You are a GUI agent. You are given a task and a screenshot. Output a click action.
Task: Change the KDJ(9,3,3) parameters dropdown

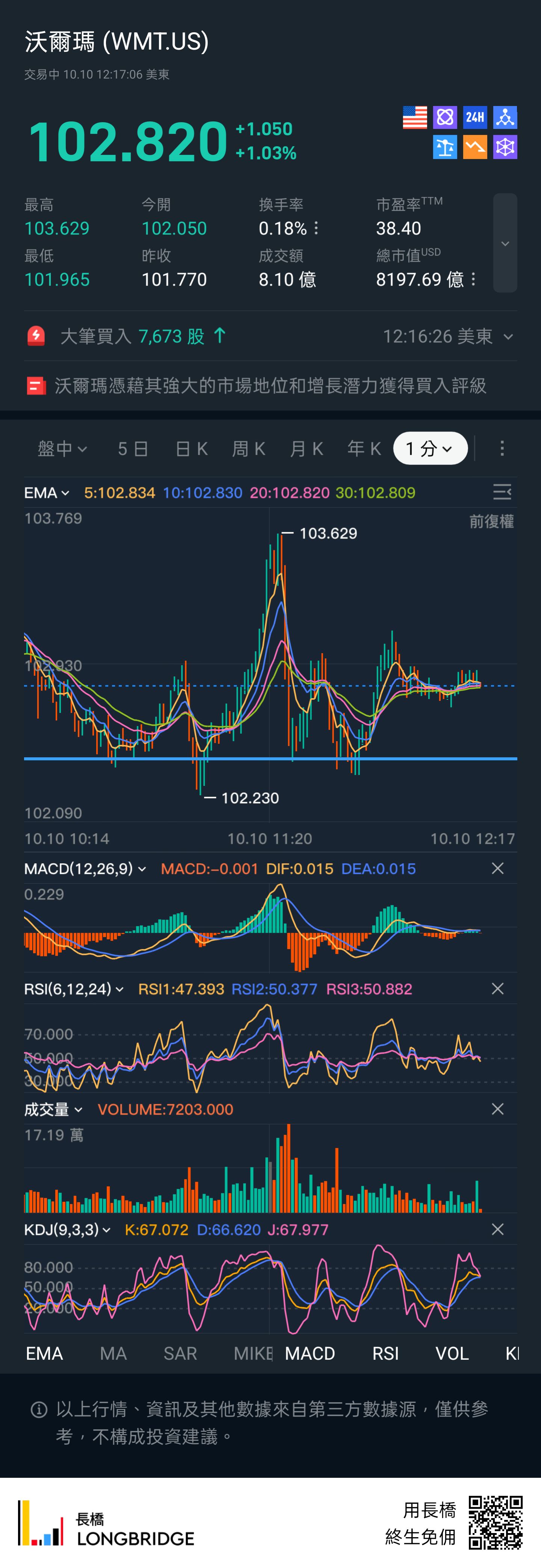pyautogui.click(x=67, y=1230)
